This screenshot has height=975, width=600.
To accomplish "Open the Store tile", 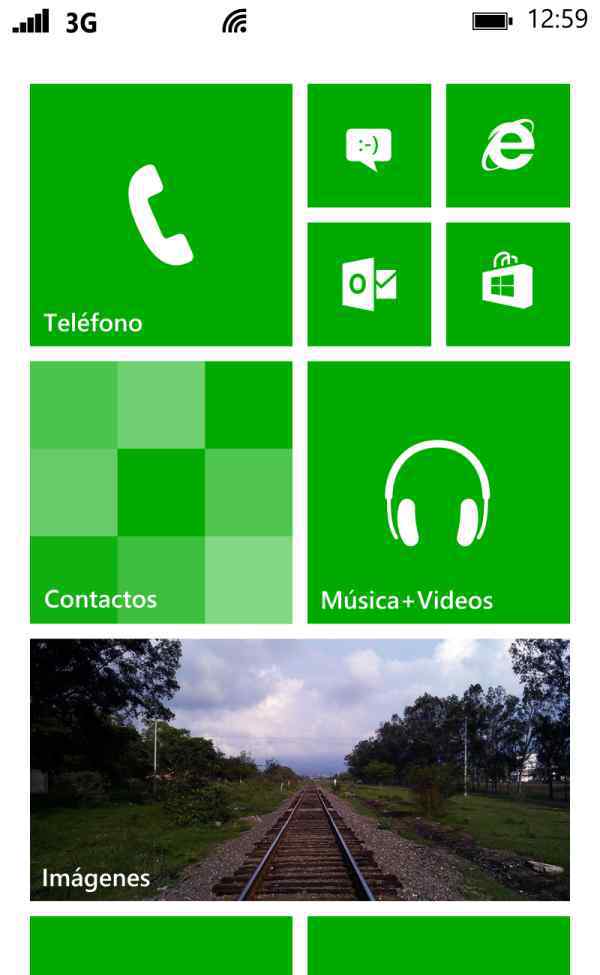I will tap(508, 284).
